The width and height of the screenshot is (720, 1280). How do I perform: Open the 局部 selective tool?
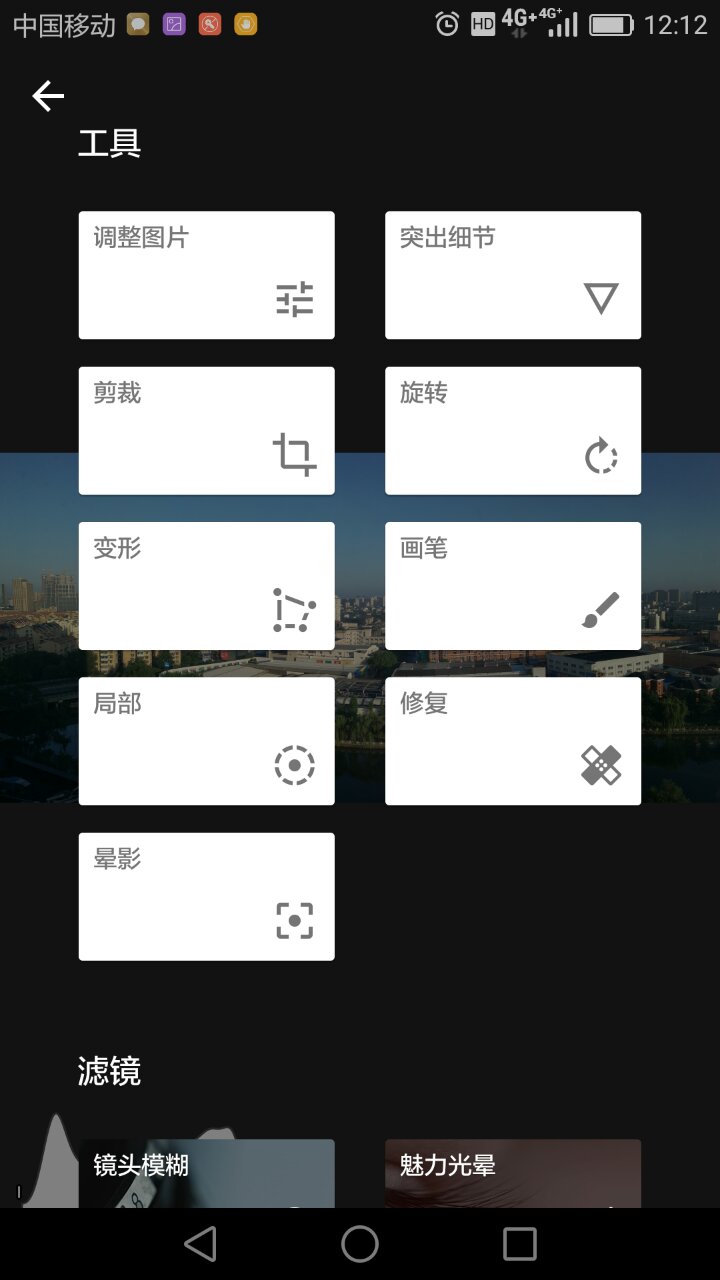[x=206, y=741]
